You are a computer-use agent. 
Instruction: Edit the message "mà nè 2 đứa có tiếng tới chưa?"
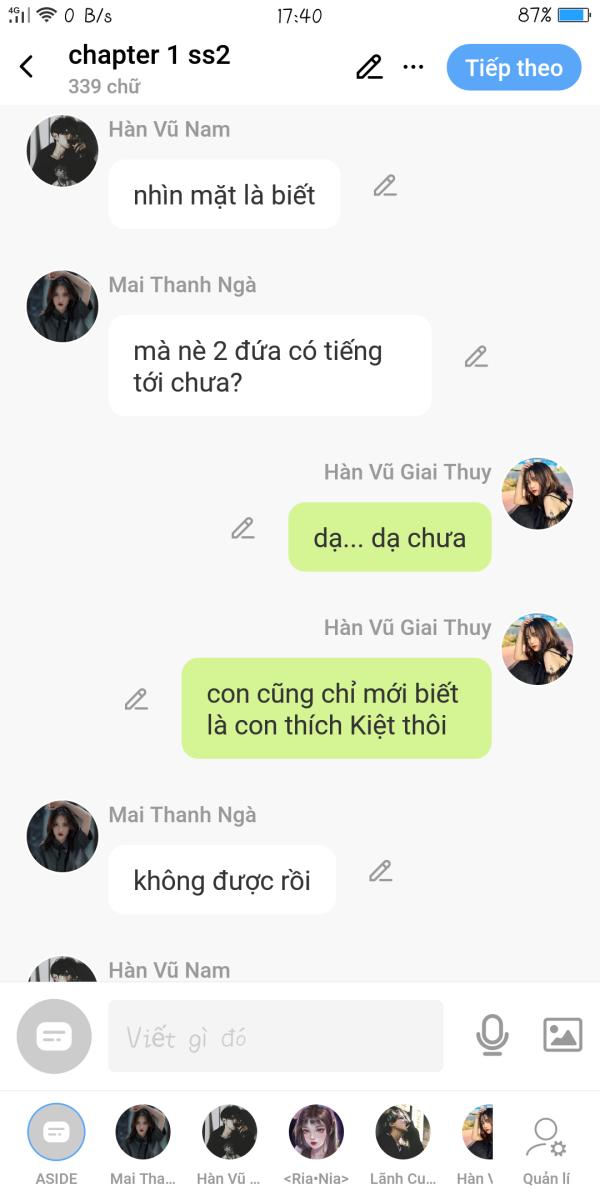pyautogui.click(x=476, y=357)
